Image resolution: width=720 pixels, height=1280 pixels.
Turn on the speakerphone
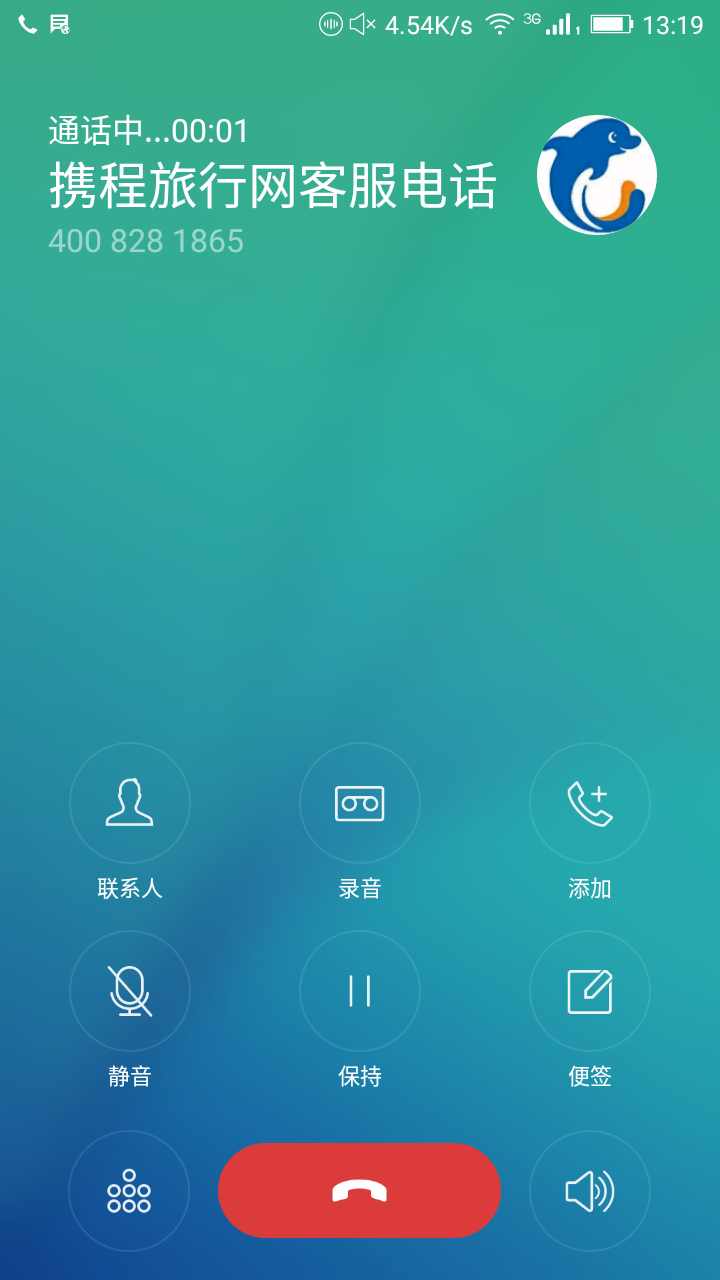pos(590,1190)
